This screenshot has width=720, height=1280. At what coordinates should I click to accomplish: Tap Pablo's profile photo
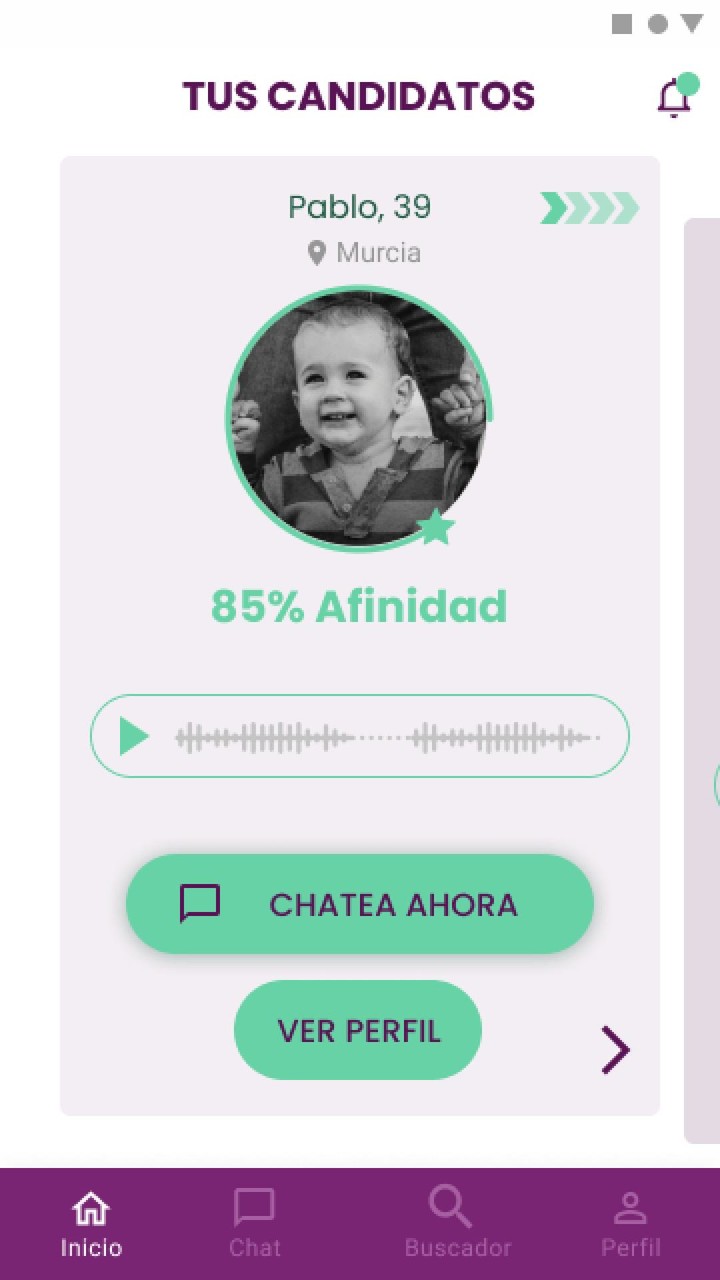click(358, 420)
